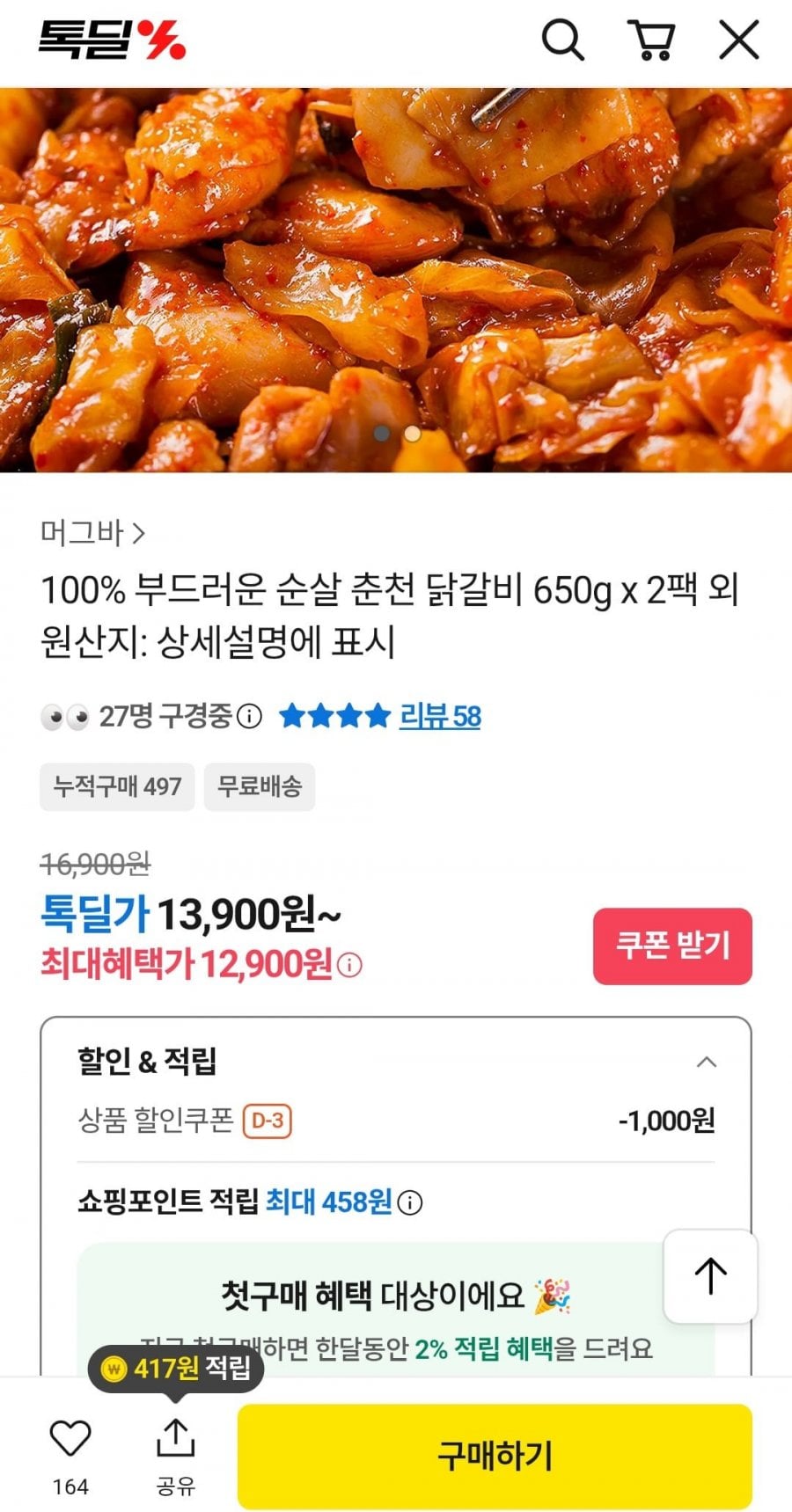The height and width of the screenshot is (1512, 792).
Task: Collapse the 할인 & 적립 section
Action: 706,1062
